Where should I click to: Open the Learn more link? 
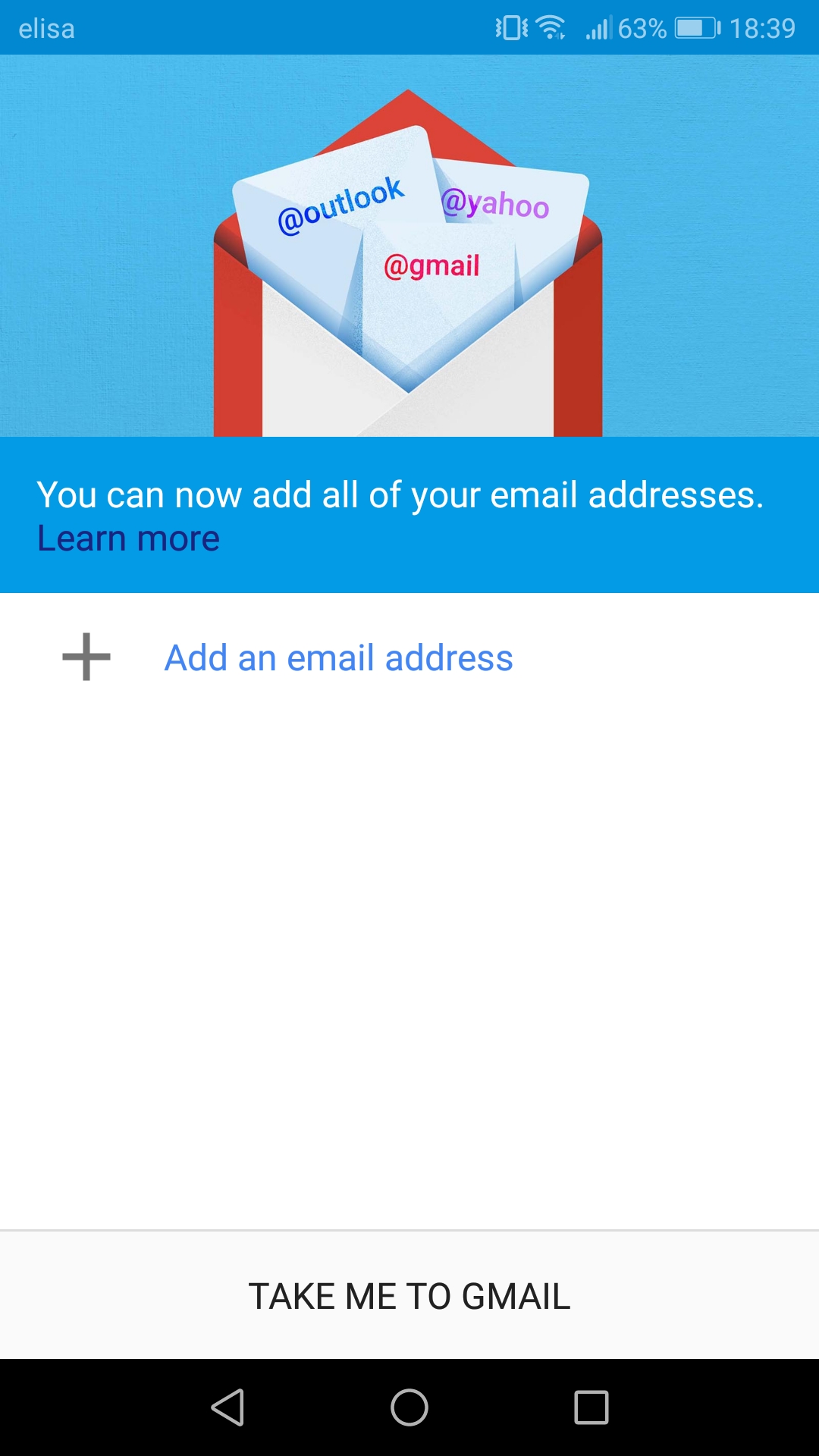[x=128, y=539]
